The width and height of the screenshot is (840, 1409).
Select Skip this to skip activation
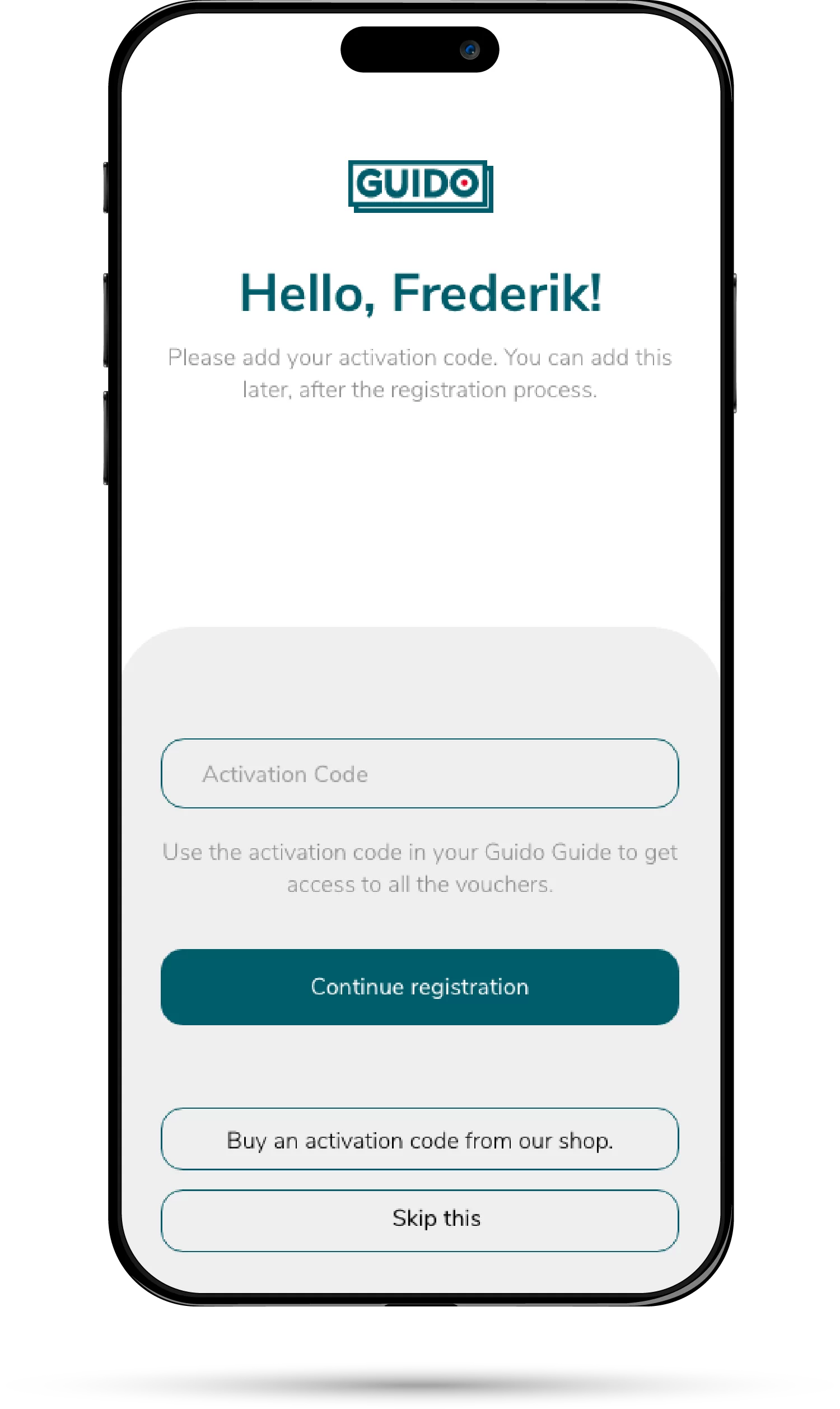pos(419,1219)
